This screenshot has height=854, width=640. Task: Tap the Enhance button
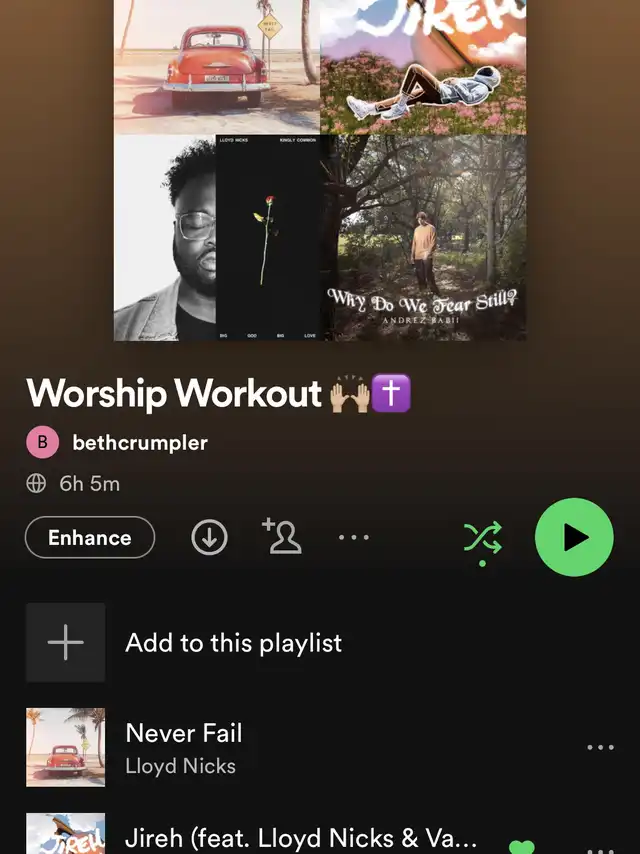click(90, 538)
